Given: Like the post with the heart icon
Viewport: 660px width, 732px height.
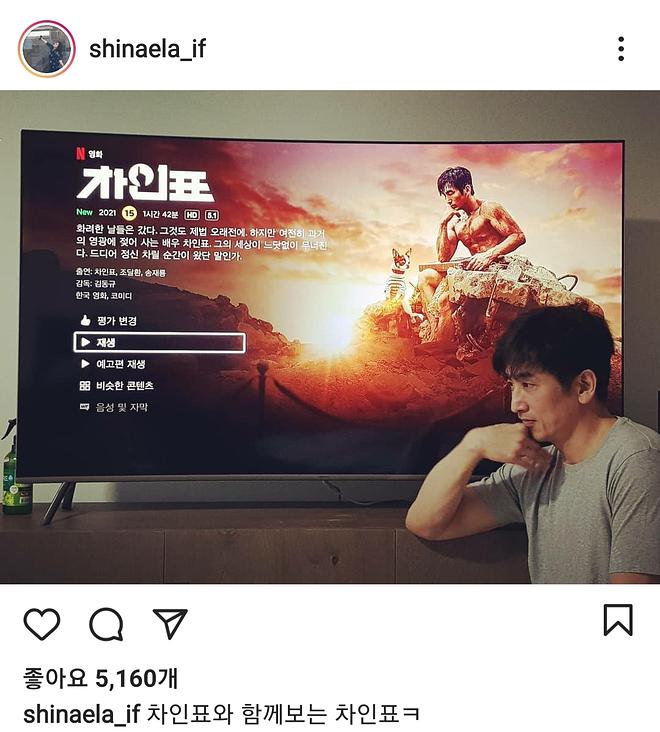Looking at the screenshot, I should 42,624.
